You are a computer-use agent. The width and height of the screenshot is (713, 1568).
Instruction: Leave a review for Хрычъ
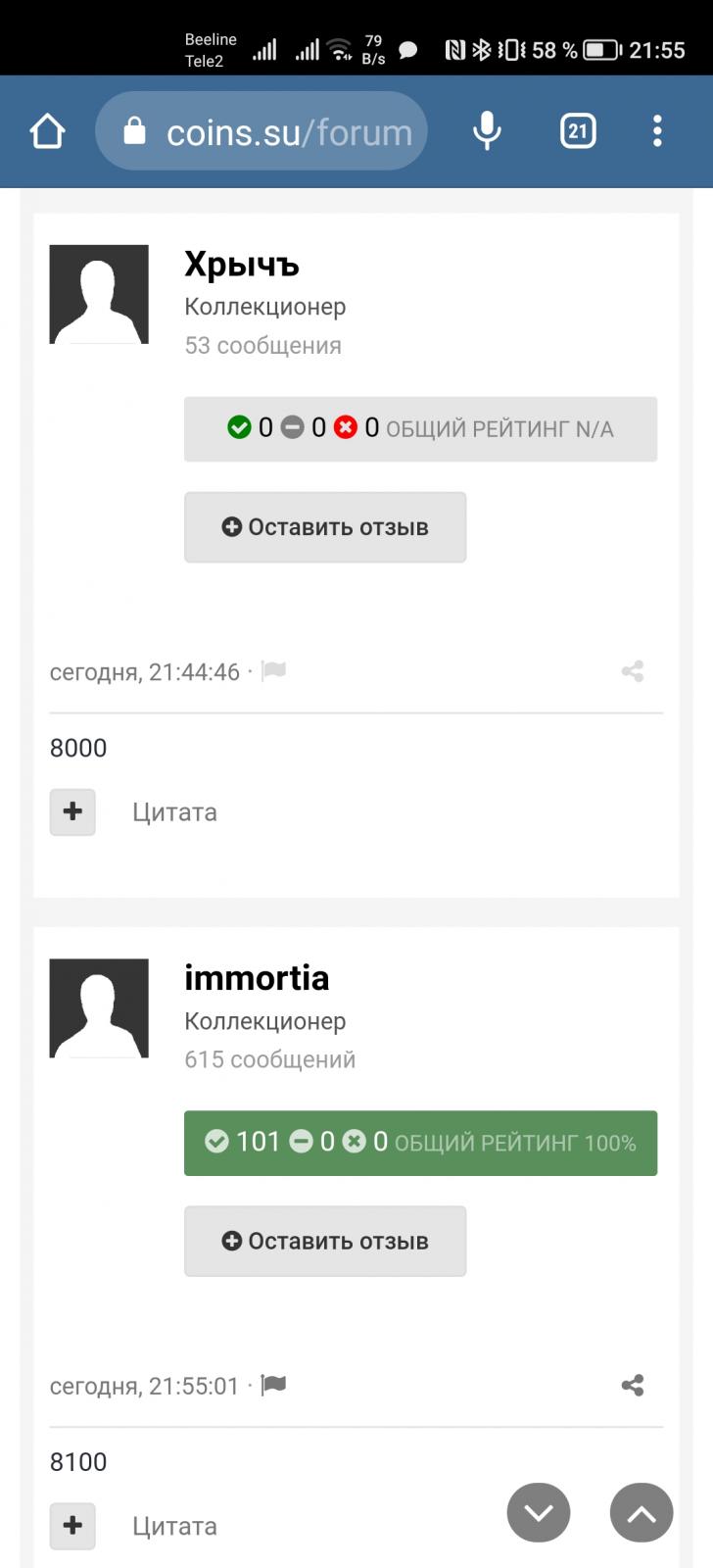pyautogui.click(x=325, y=527)
